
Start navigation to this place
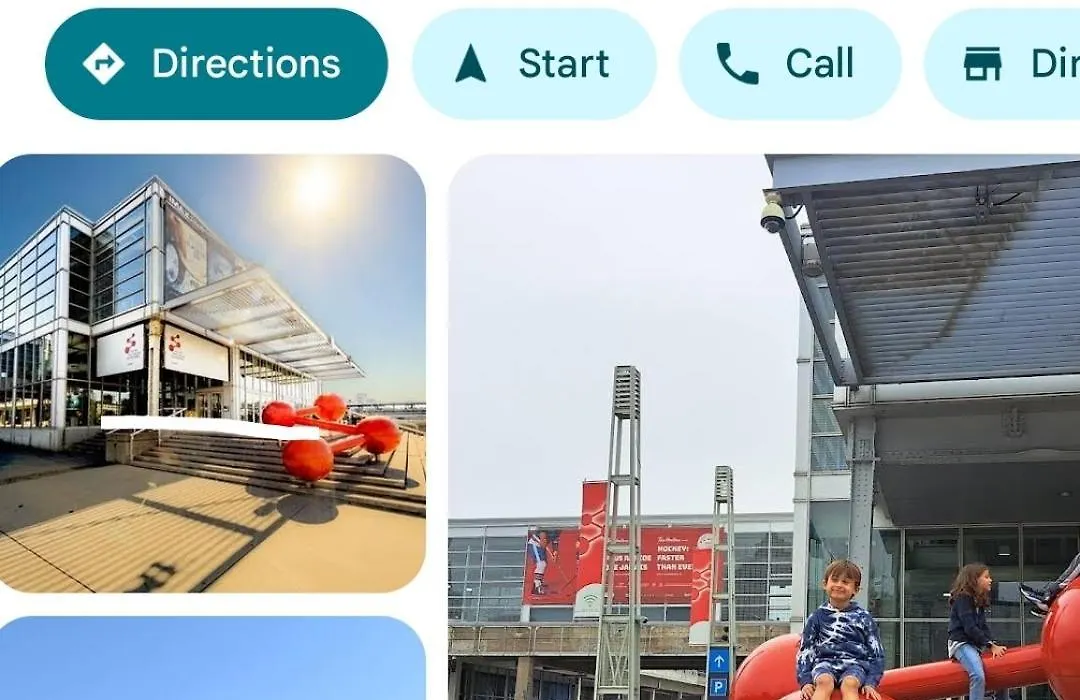pyautogui.click(x=534, y=64)
